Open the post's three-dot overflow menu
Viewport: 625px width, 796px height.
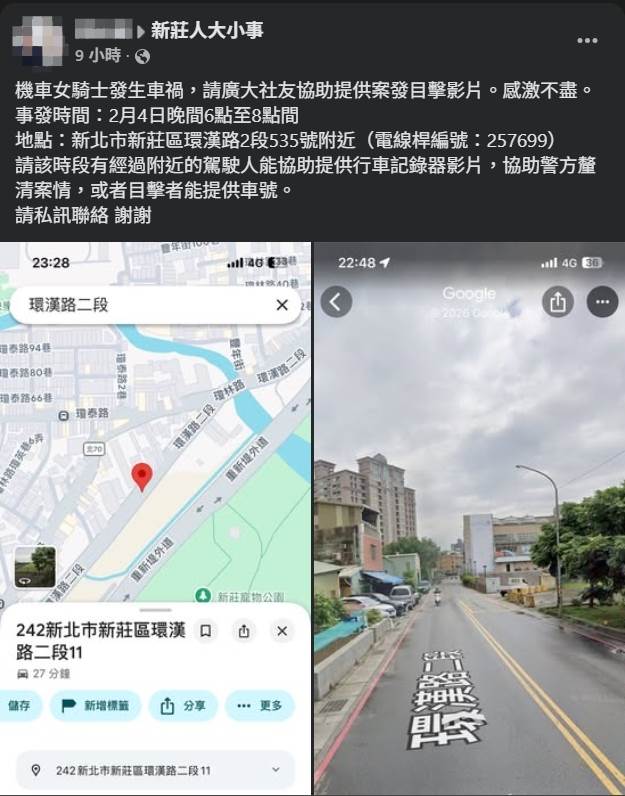pyautogui.click(x=587, y=41)
